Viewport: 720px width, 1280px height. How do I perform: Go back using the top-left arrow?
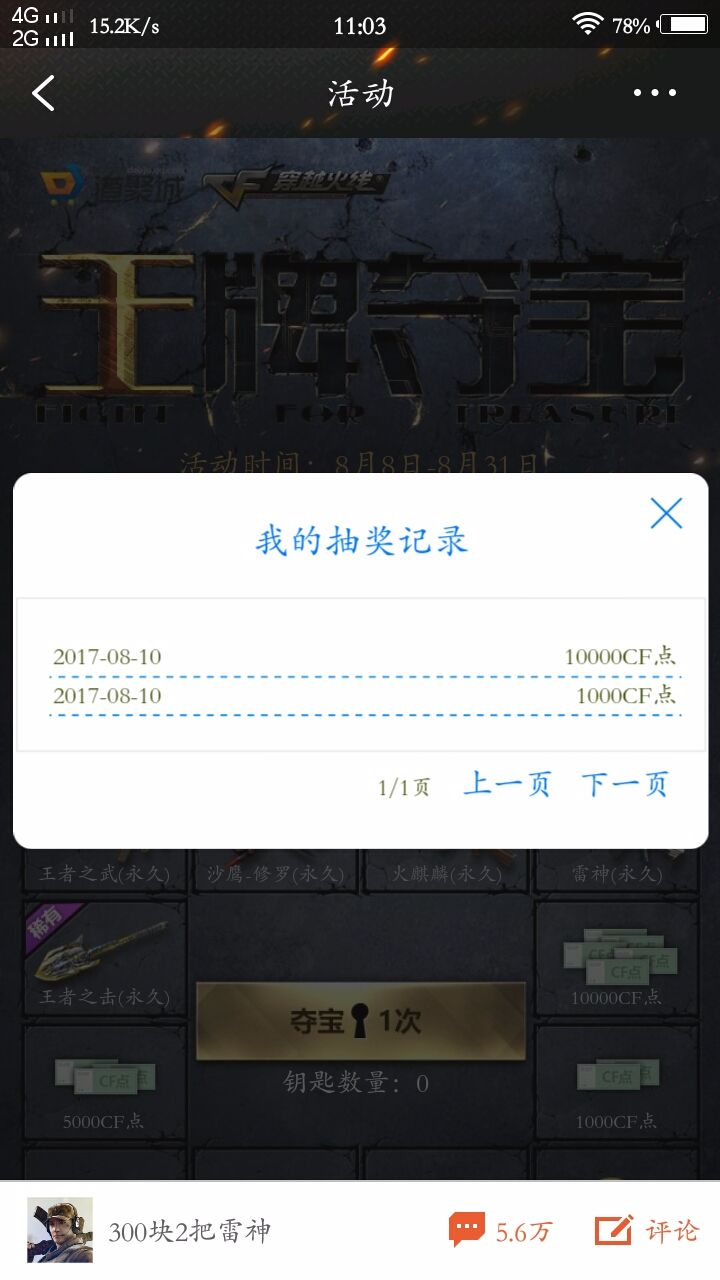tap(43, 93)
